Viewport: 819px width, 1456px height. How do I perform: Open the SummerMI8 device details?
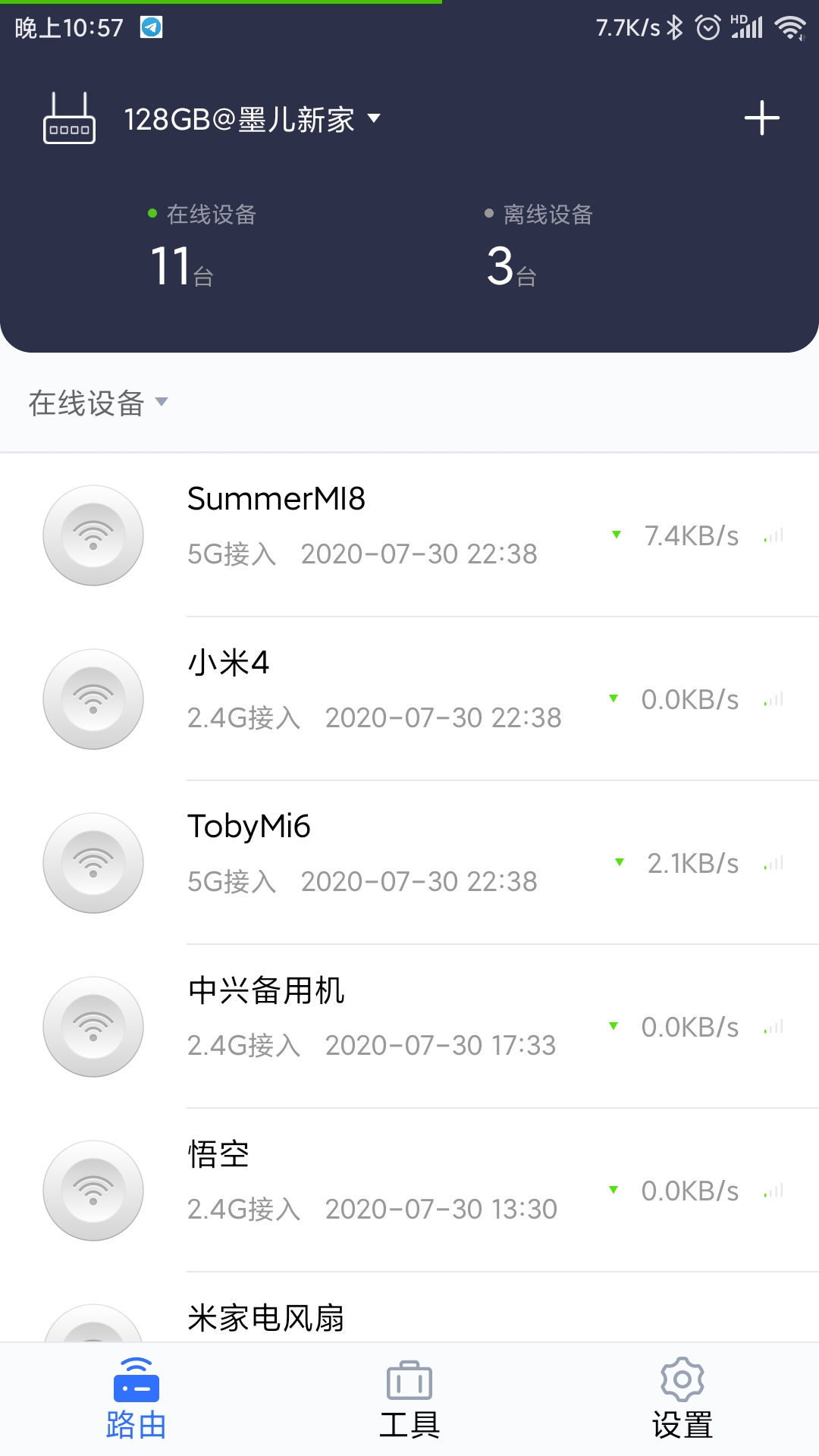pyautogui.click(x=409, y=535)
